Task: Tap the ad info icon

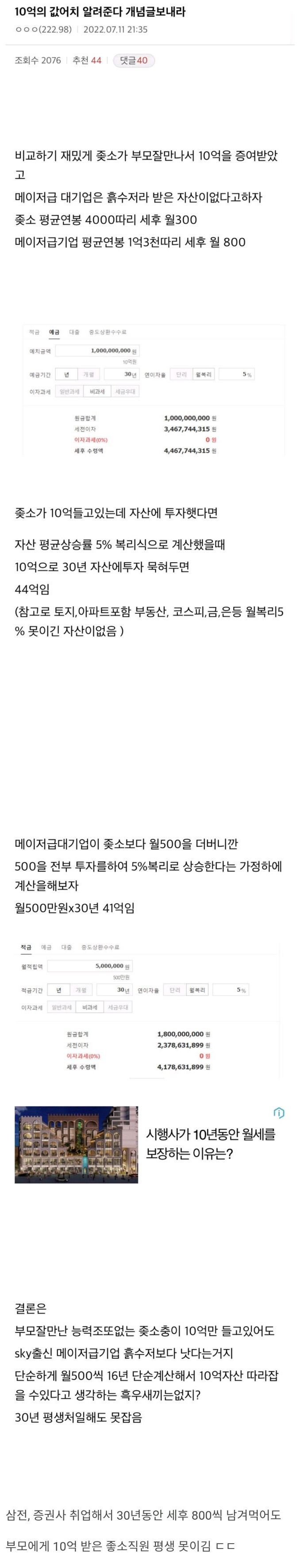Action: (279, 1113)
